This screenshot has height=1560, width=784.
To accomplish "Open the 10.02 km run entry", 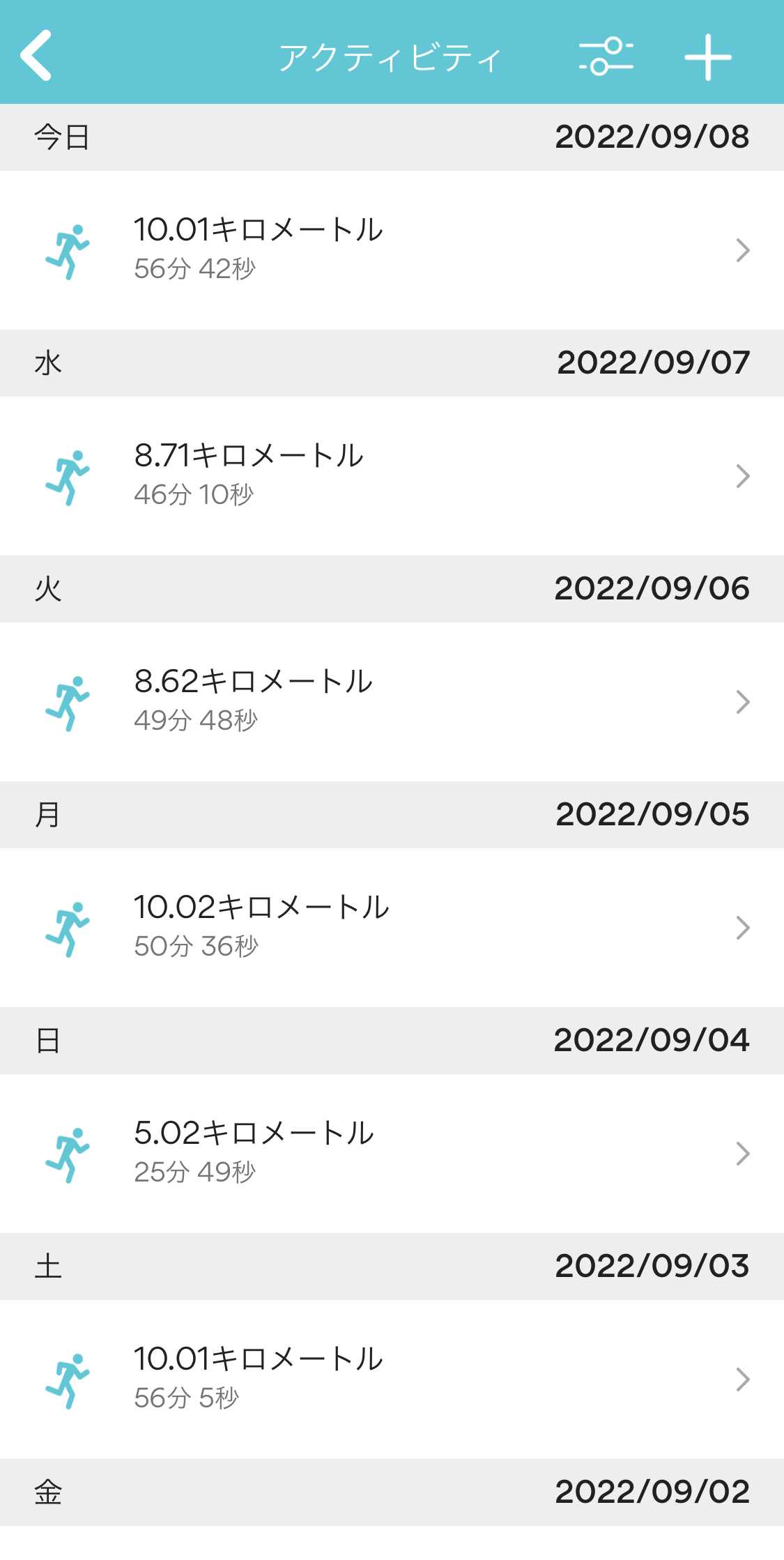I will [x=392, y=928].
